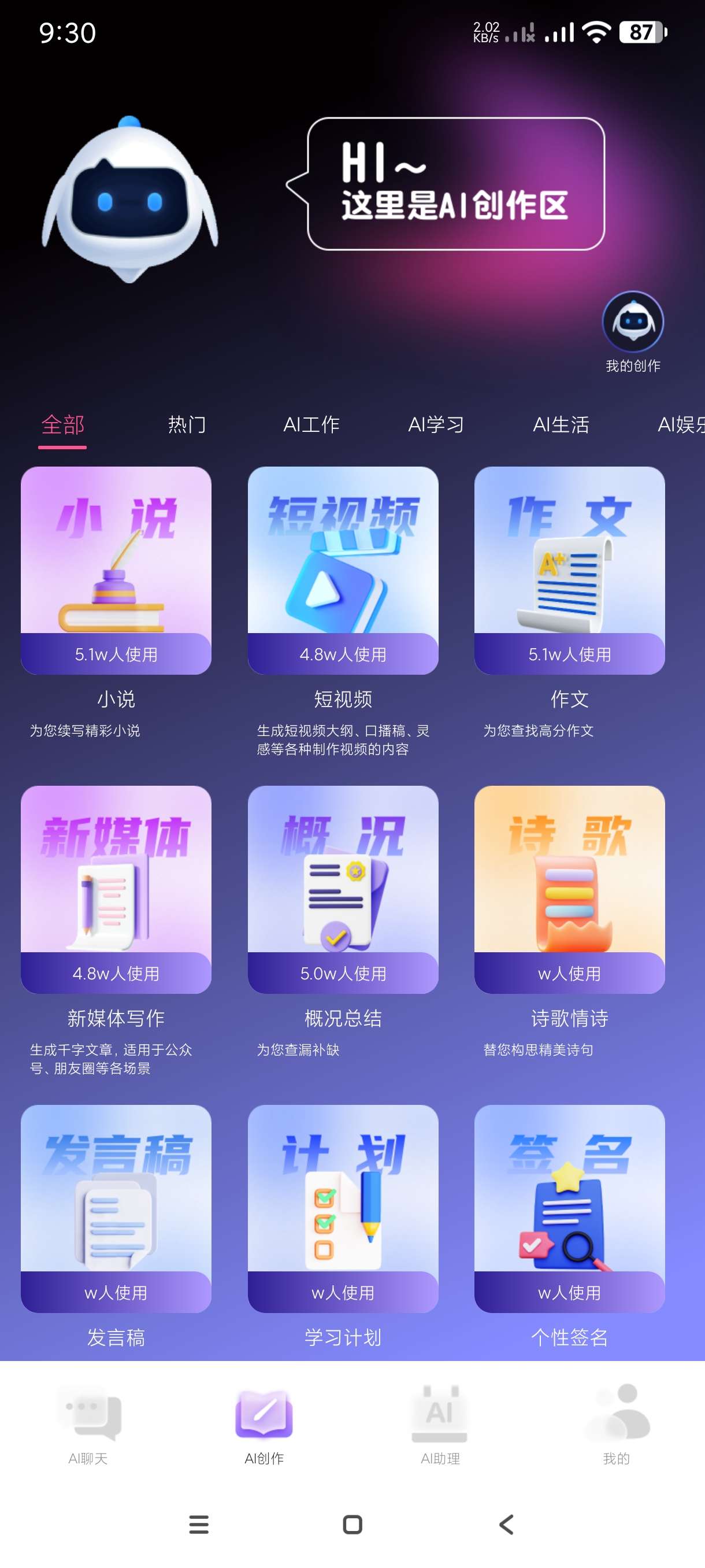Viewport: 705px width, 1568px height.
Task: Select the AI生活 category tab
Action: 561,424
